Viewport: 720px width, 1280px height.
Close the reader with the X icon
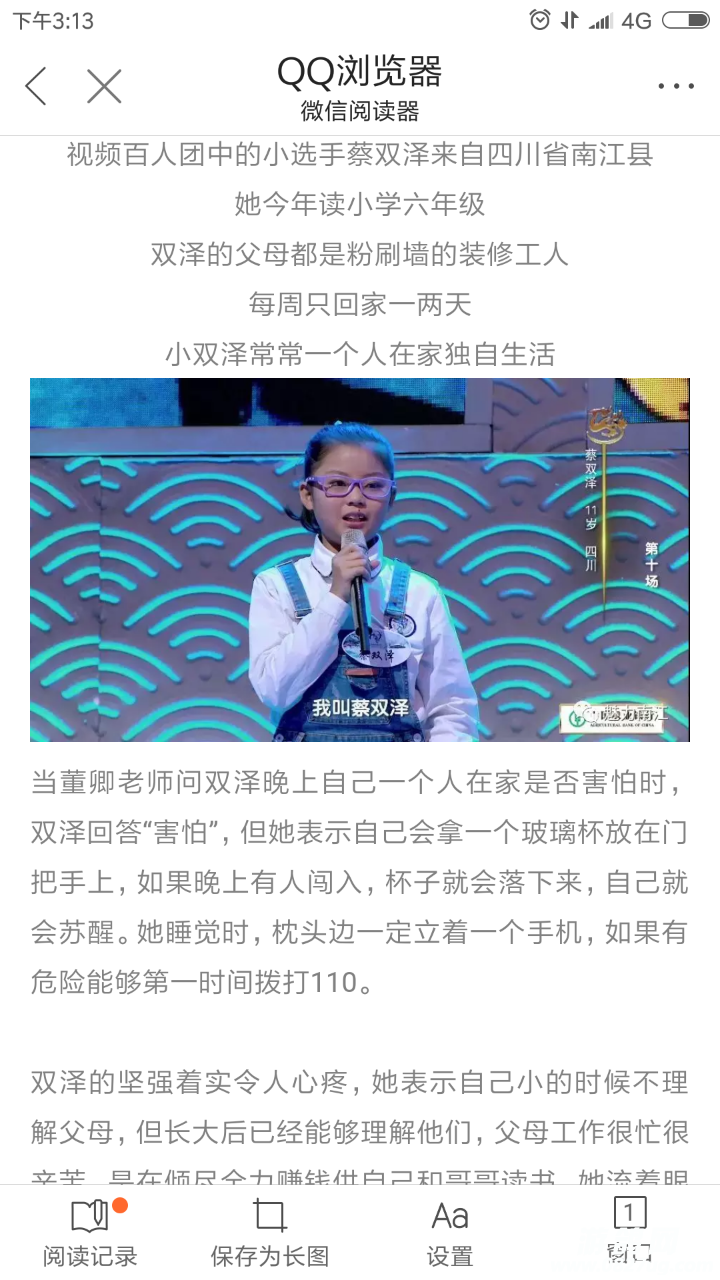coord(104,87)
